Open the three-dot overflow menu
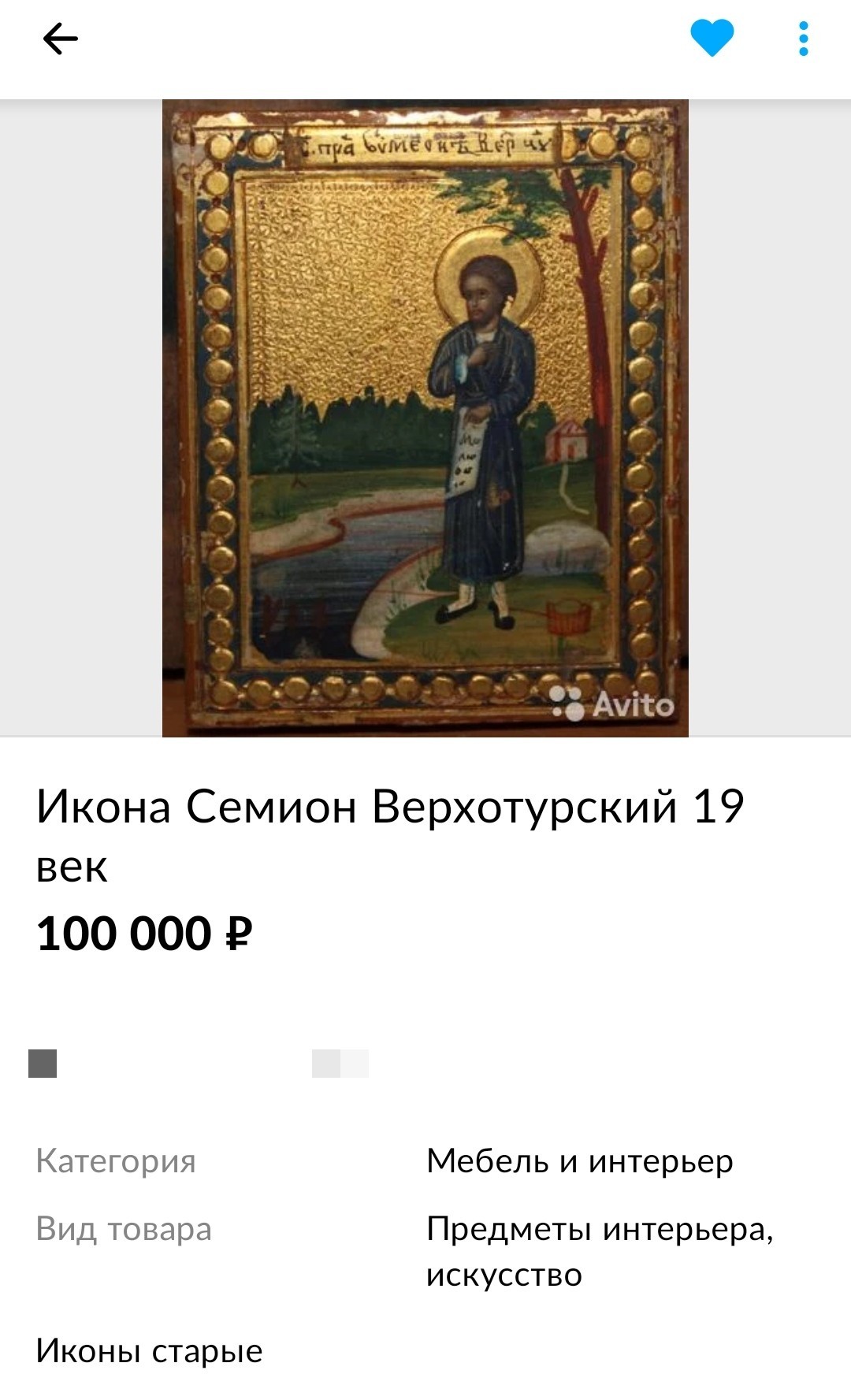Image resolution: width=851 pixels, height=1400 pixels. (803, 39)
